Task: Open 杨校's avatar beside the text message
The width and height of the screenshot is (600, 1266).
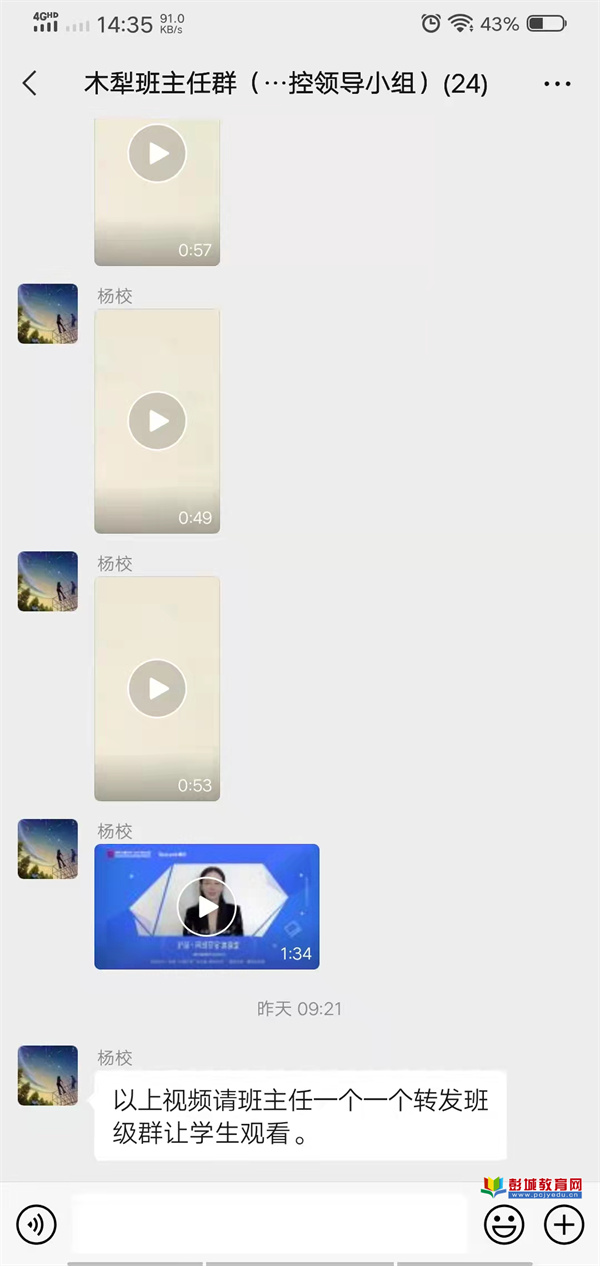Action: [x=48, y=1076]
